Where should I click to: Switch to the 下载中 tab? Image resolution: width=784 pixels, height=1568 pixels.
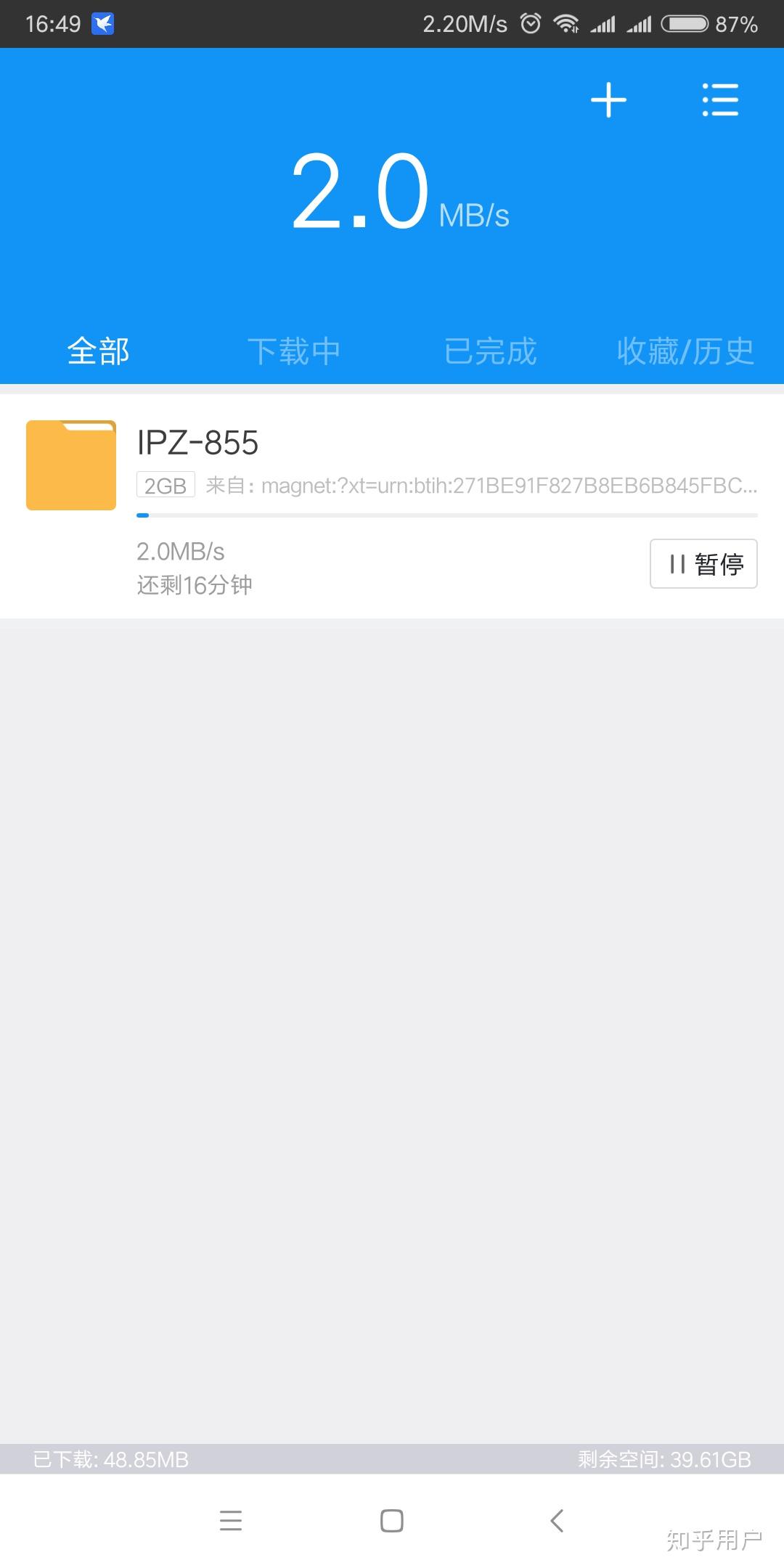tap(294, 351)
